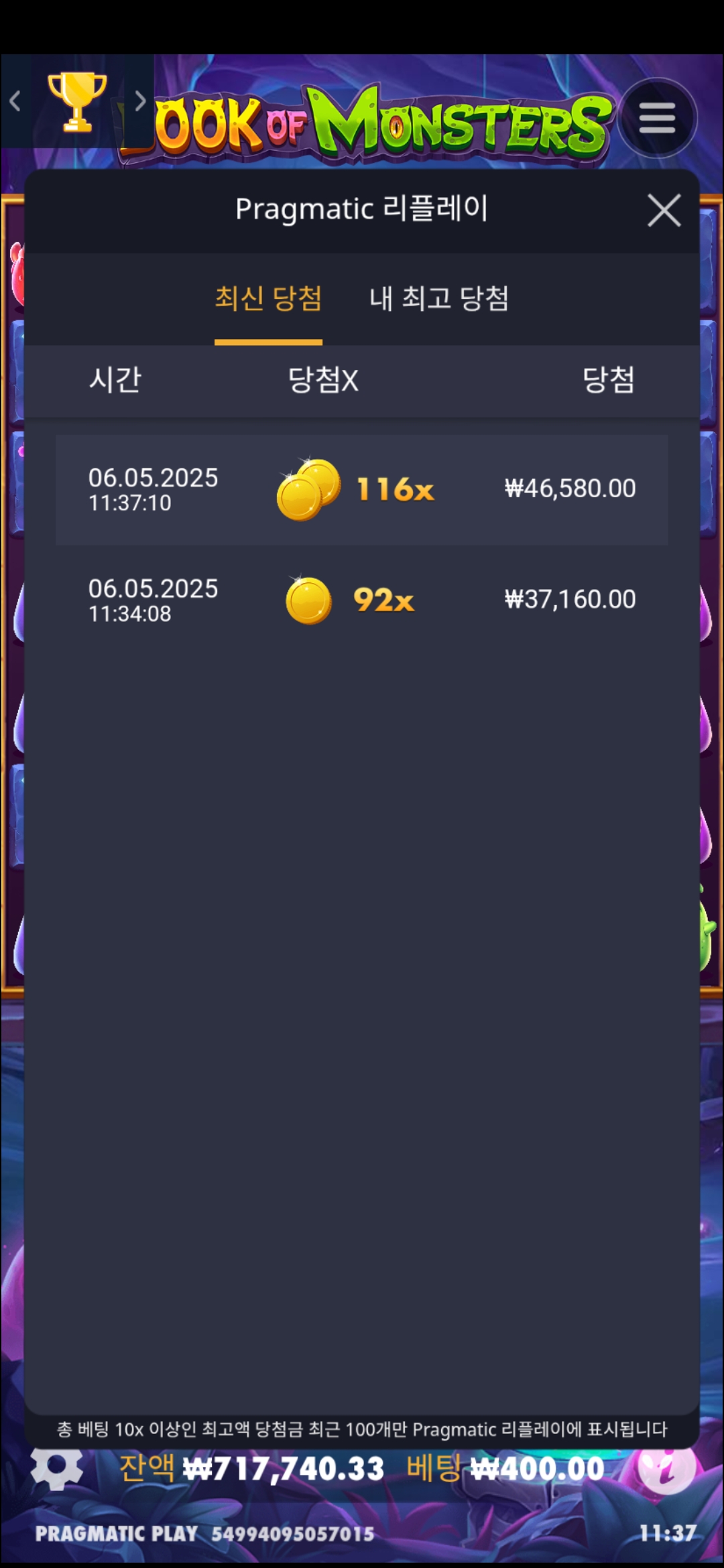Select the 최신 당첨 tab
Screen dimensions: 724x1568
click(268, 299)
